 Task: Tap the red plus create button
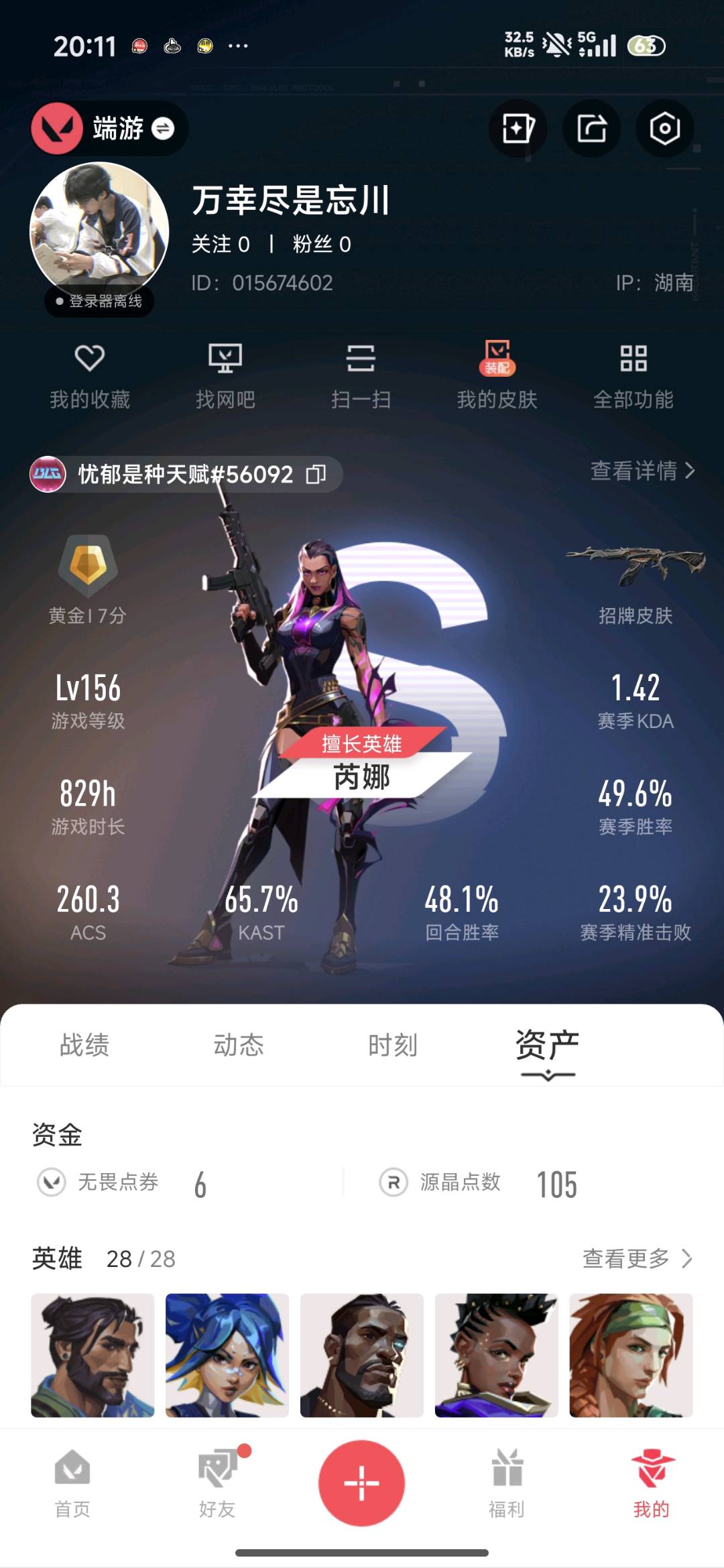tap(361, 1482)
